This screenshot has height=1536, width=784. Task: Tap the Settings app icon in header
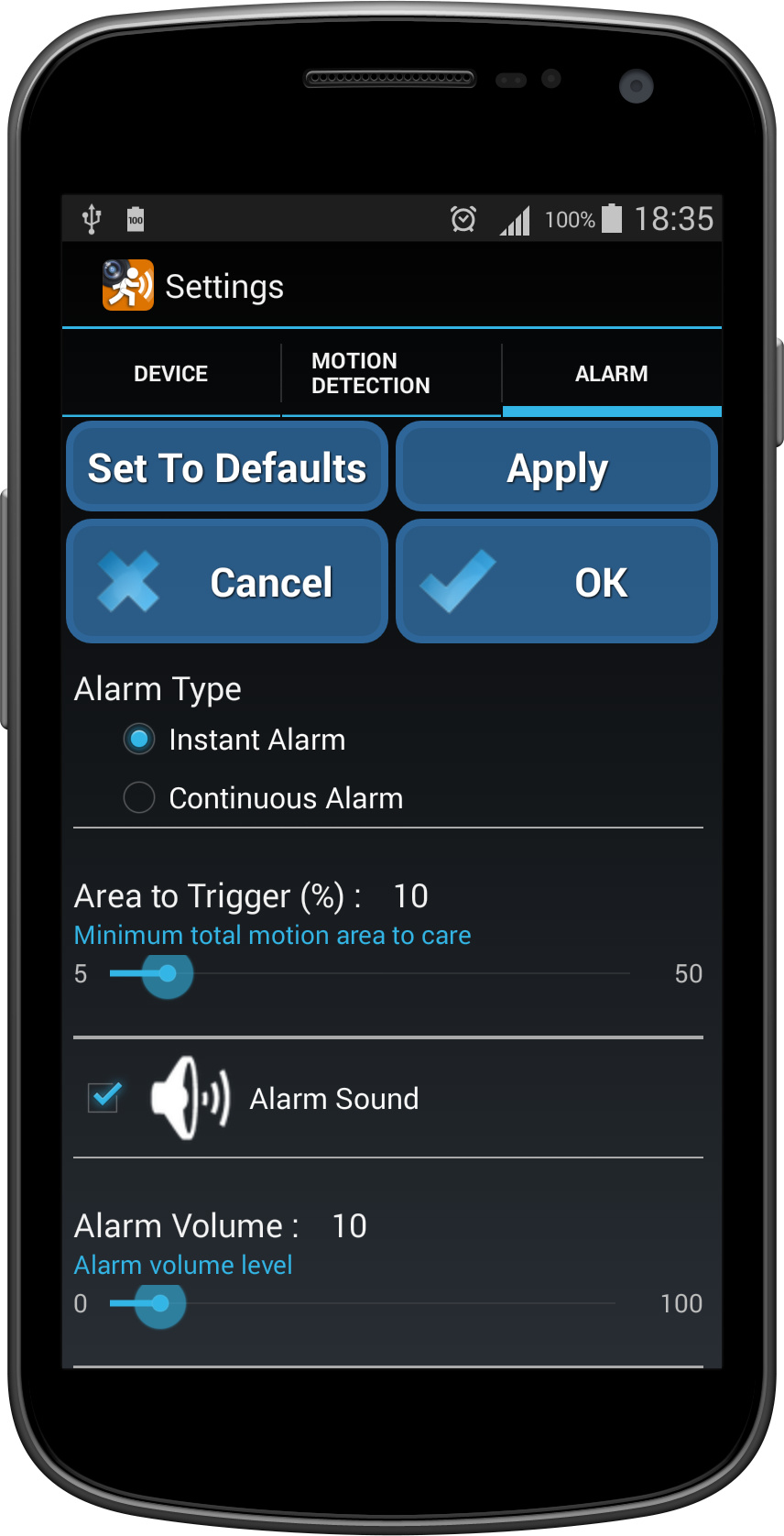point(127,286)
